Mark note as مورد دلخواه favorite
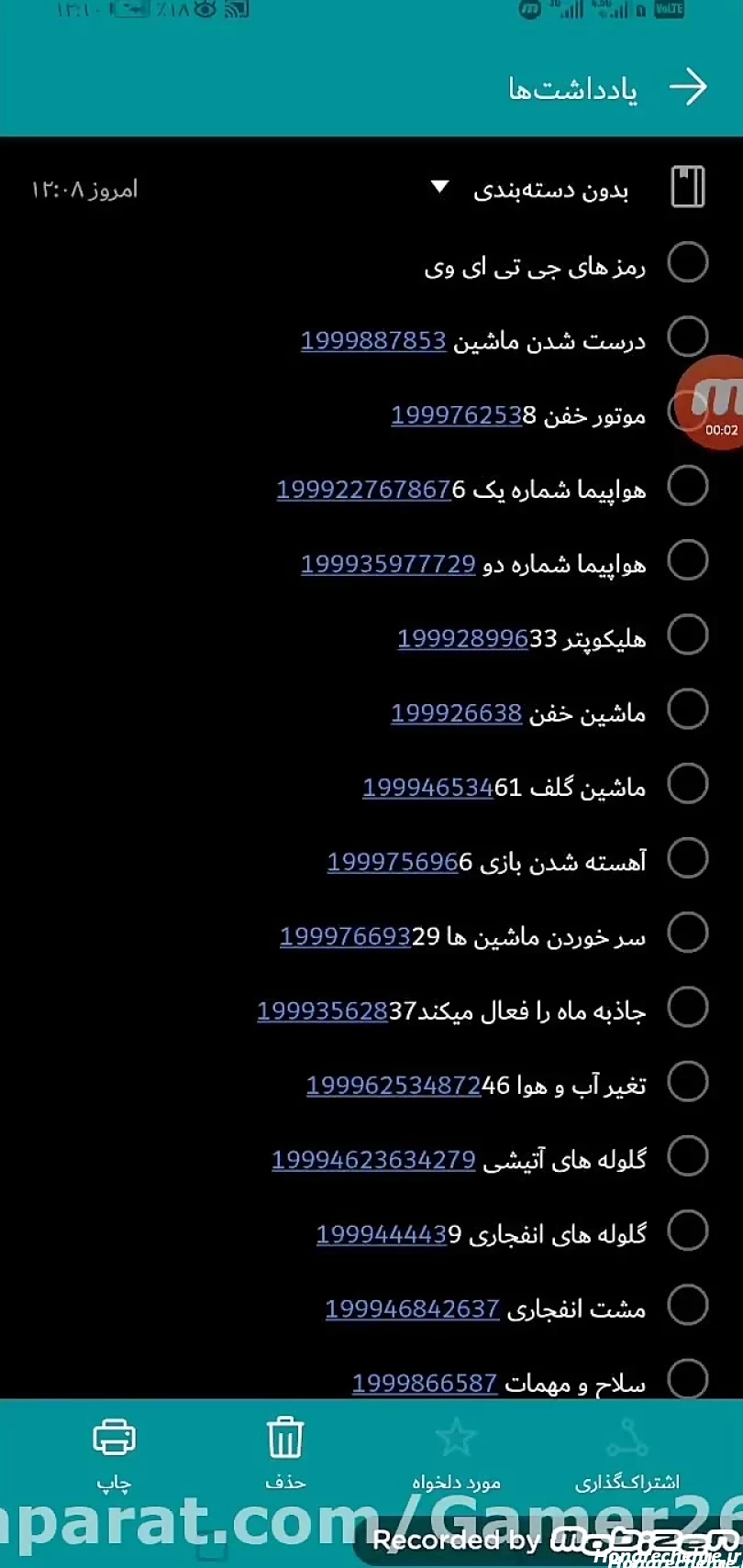 pyautogui.click(x=456, y=1454)
